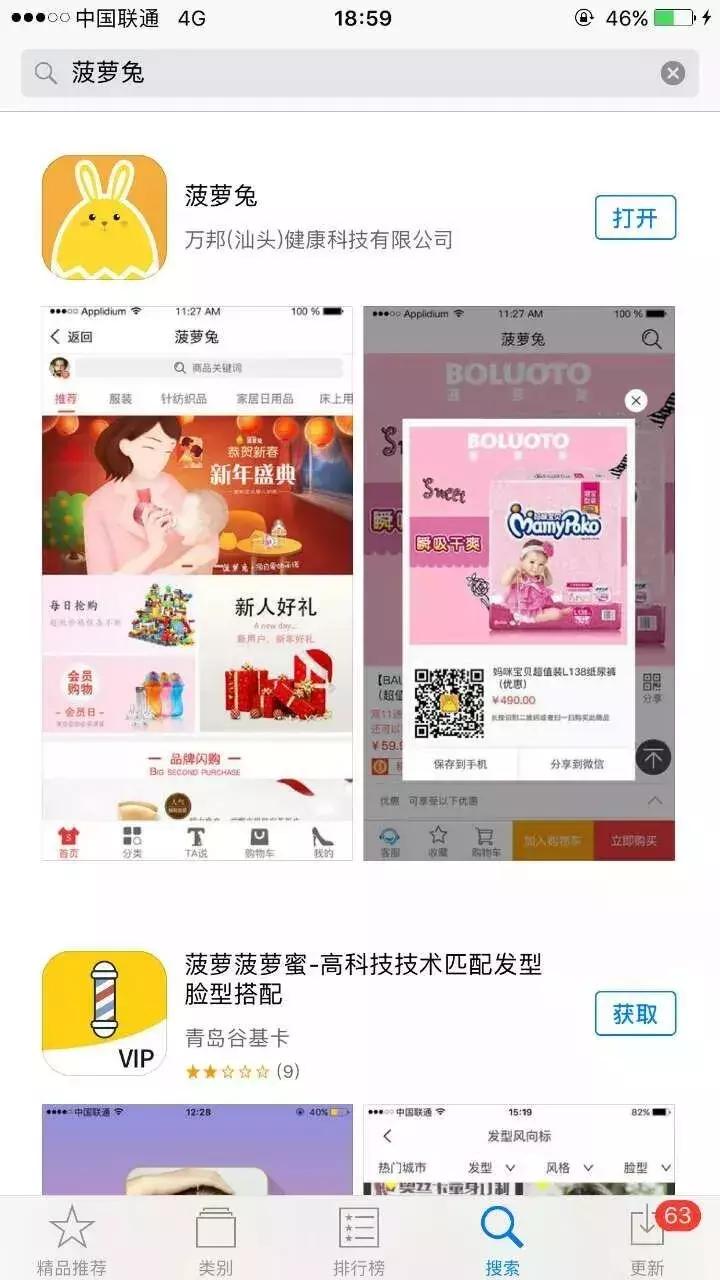View the second 菠萝兔 screenshot with MamyPoko
The width and height of the screenshot is (720, 1280).
[518, 582]
